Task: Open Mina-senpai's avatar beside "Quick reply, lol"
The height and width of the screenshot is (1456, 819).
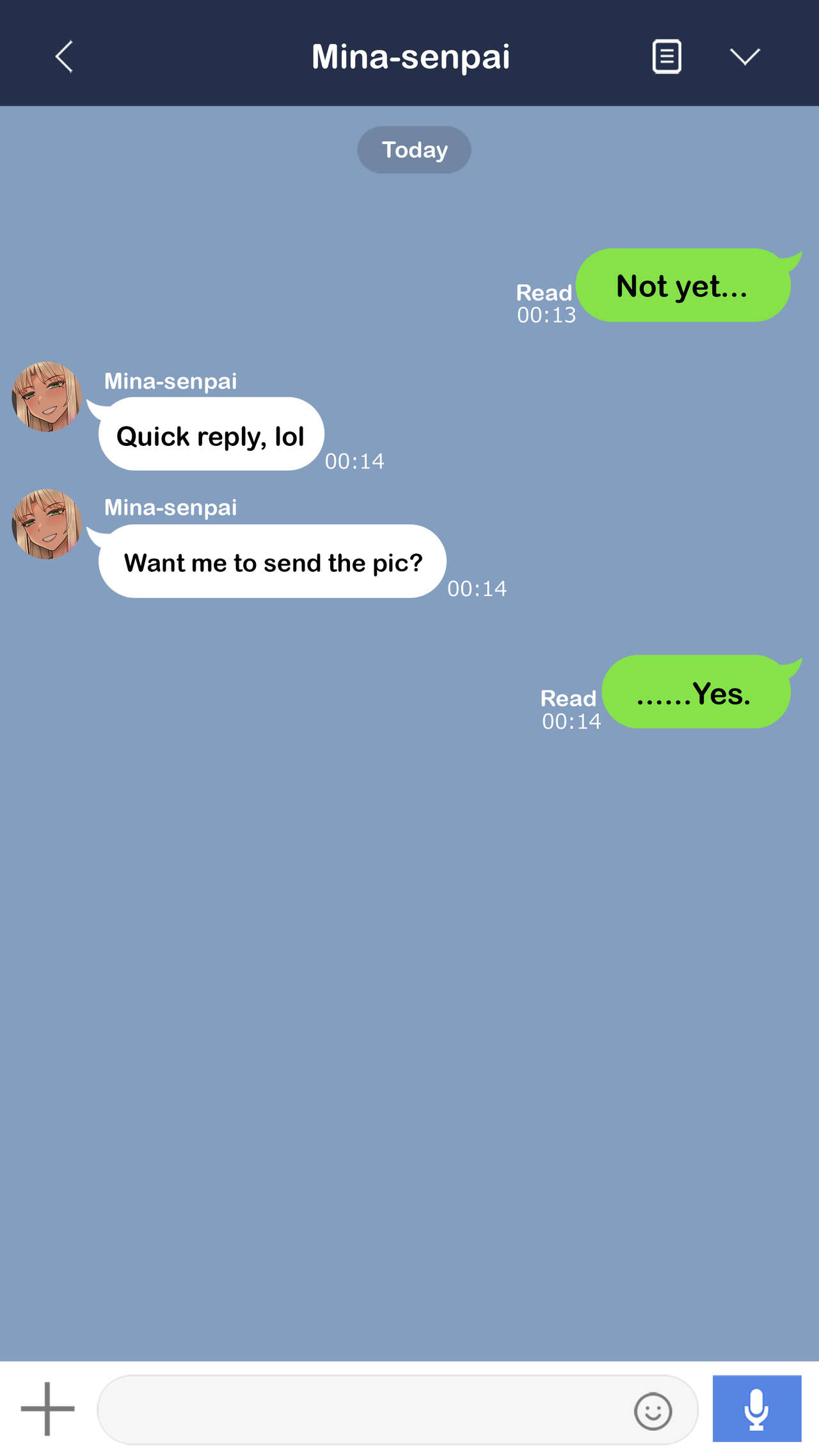Action: [47, 397]
